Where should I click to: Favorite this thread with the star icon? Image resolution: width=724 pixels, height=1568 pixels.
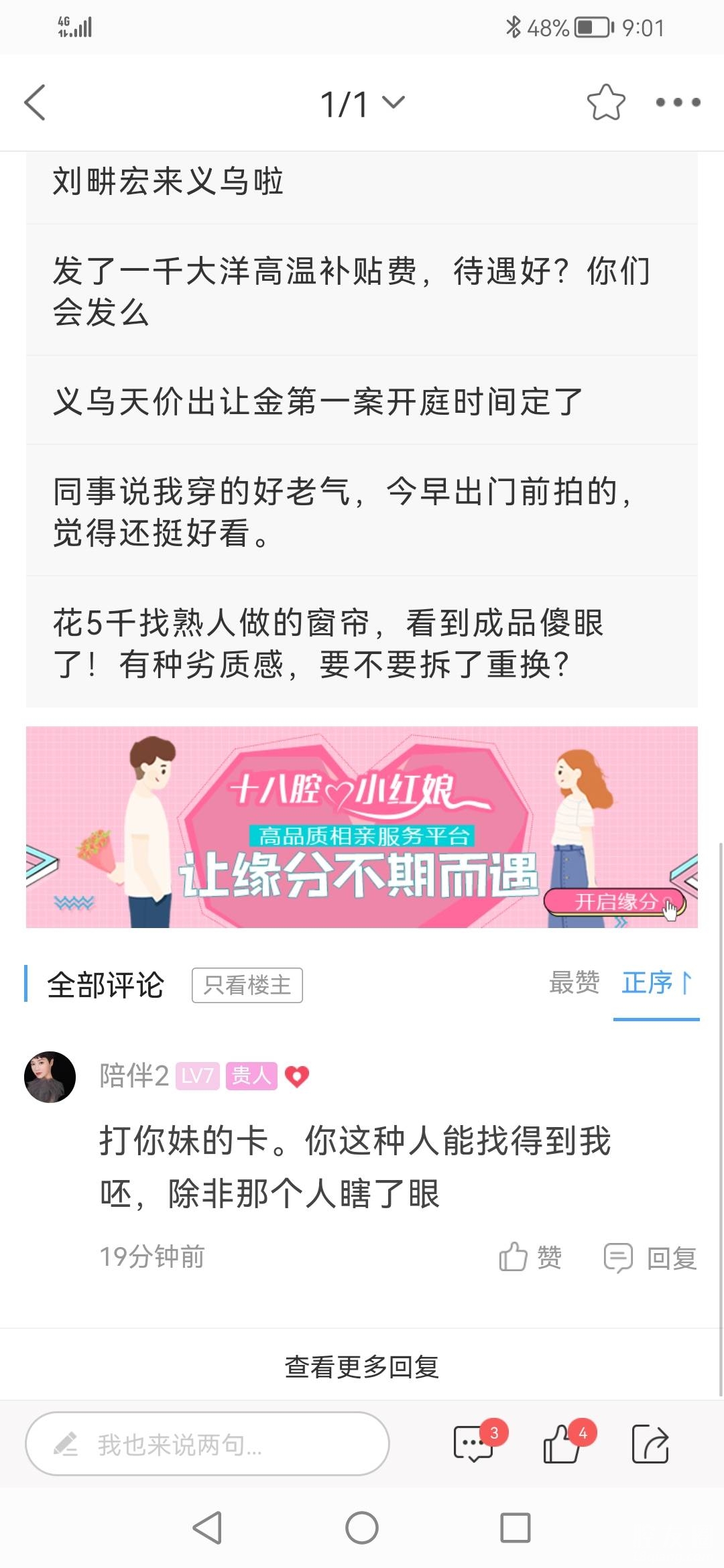tap(606, 103)
